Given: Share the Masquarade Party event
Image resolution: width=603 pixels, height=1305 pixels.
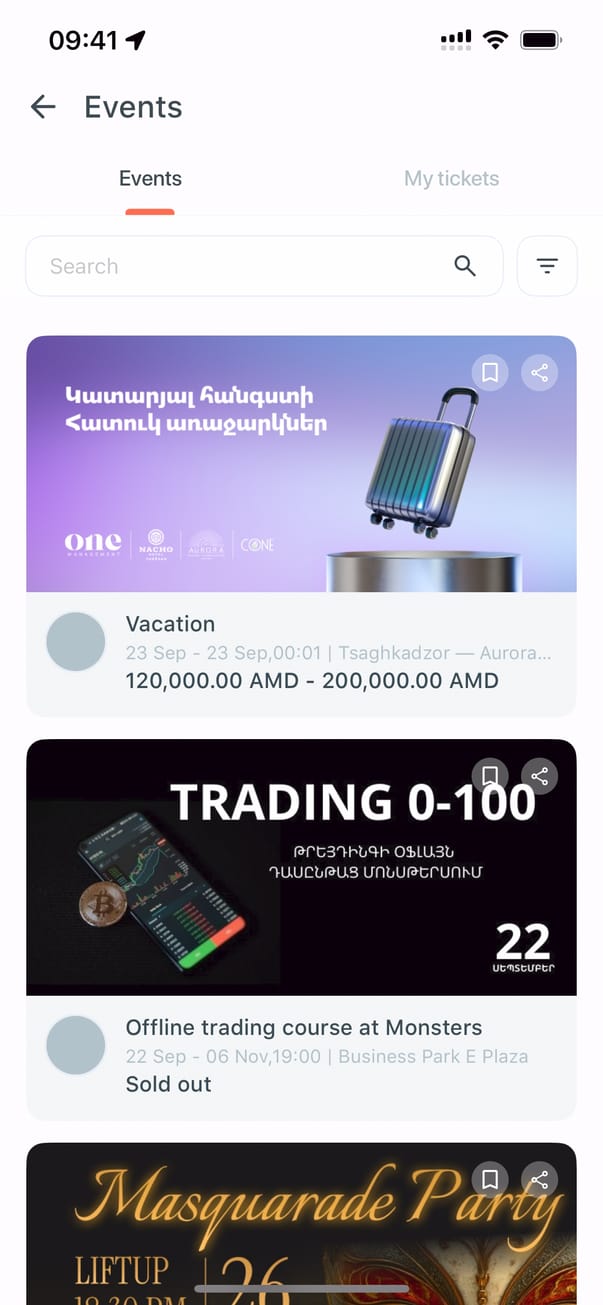Looking at the screenshot, I should coord(540,1180).
